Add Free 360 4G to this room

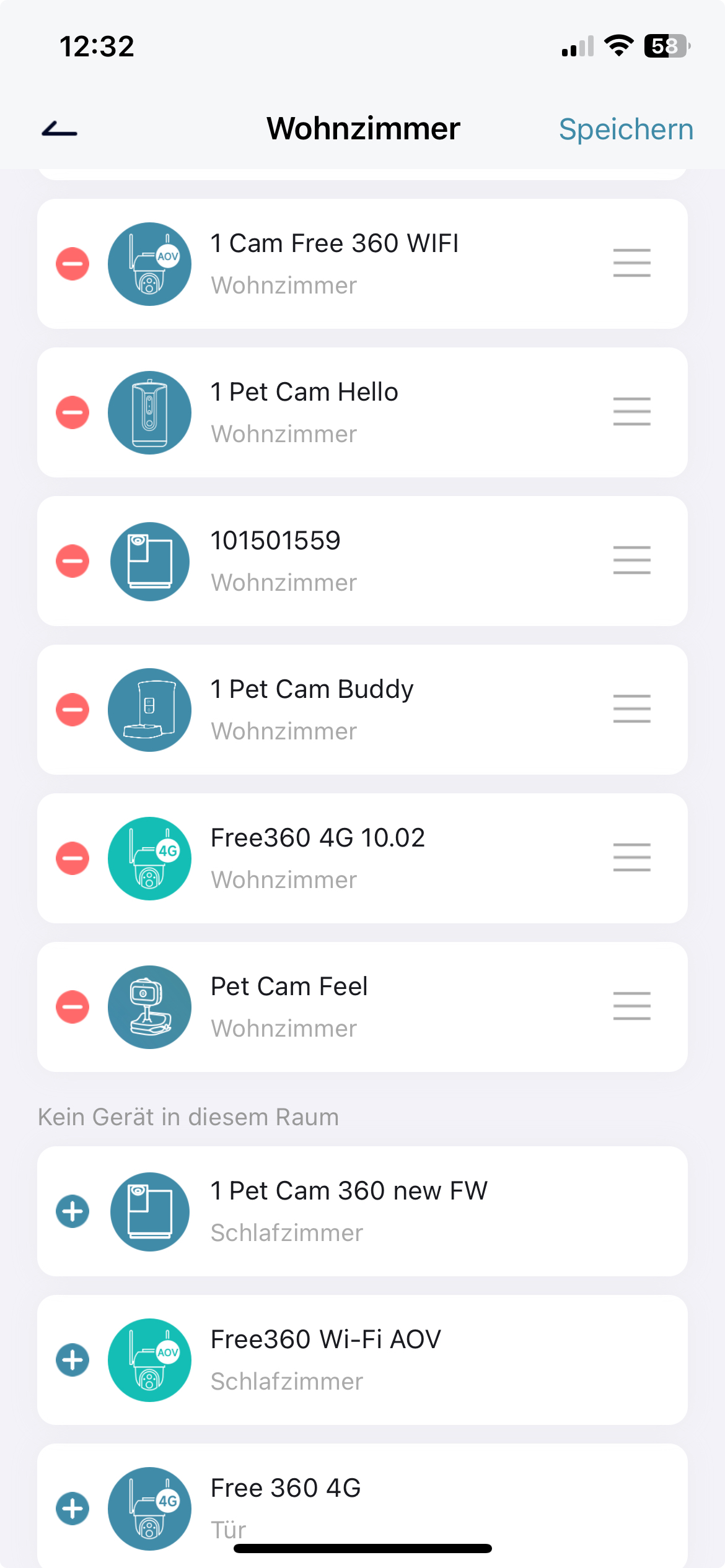[x=72, y=1509]
